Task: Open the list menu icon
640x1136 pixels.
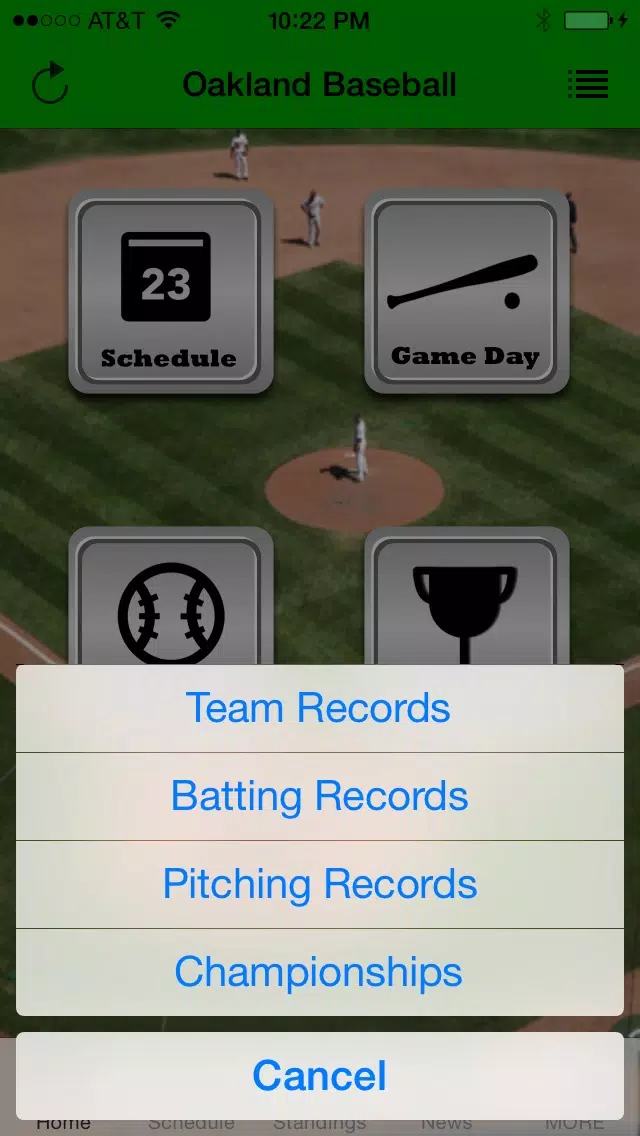Action: point(588,84)
